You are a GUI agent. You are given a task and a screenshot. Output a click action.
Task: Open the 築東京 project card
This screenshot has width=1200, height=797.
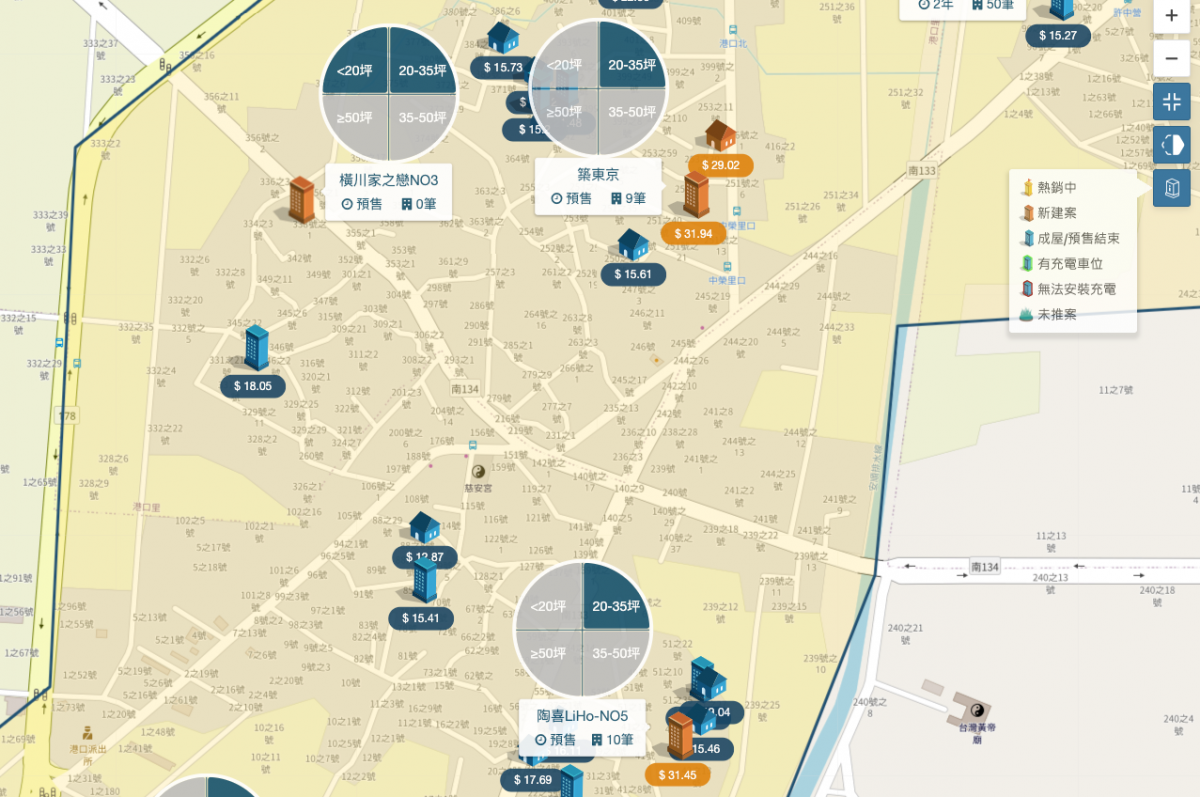tap(598, 186)
